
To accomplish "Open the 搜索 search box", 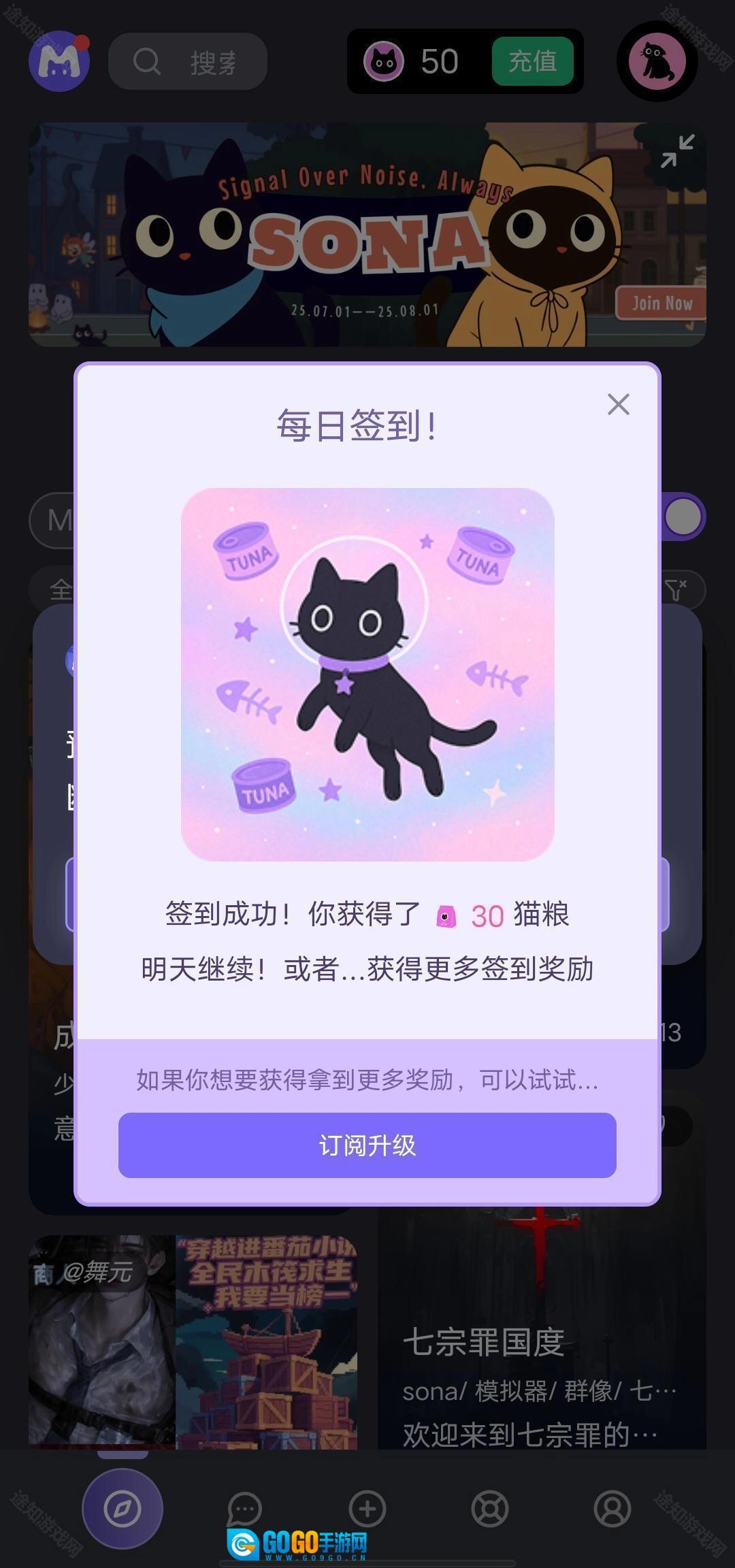I will coord(188,62).
